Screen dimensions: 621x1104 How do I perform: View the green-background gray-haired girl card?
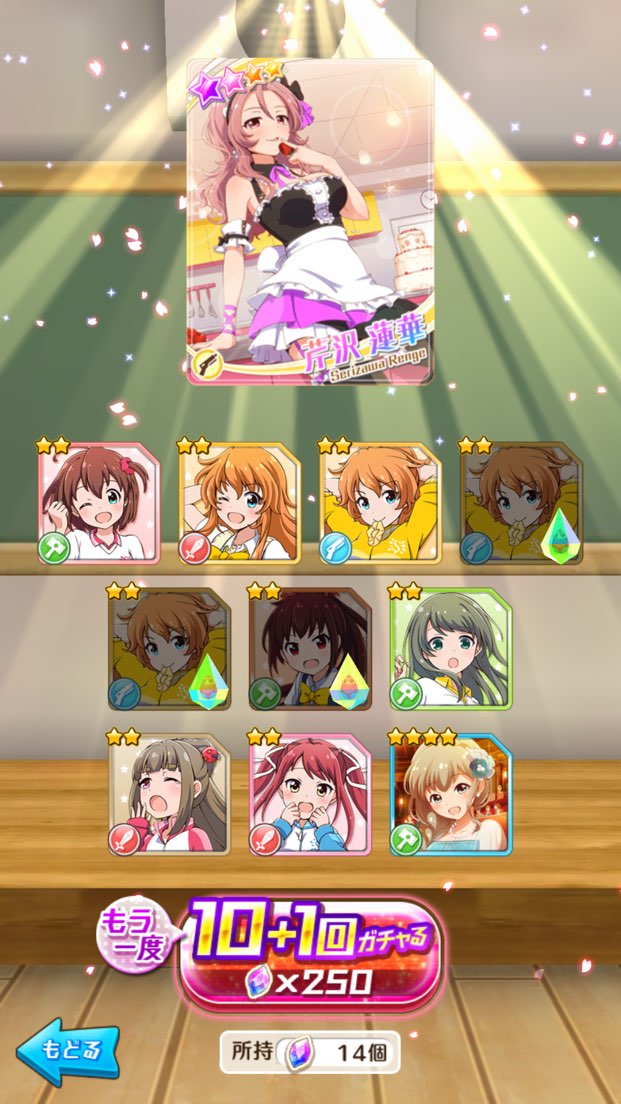click(450, 650)
